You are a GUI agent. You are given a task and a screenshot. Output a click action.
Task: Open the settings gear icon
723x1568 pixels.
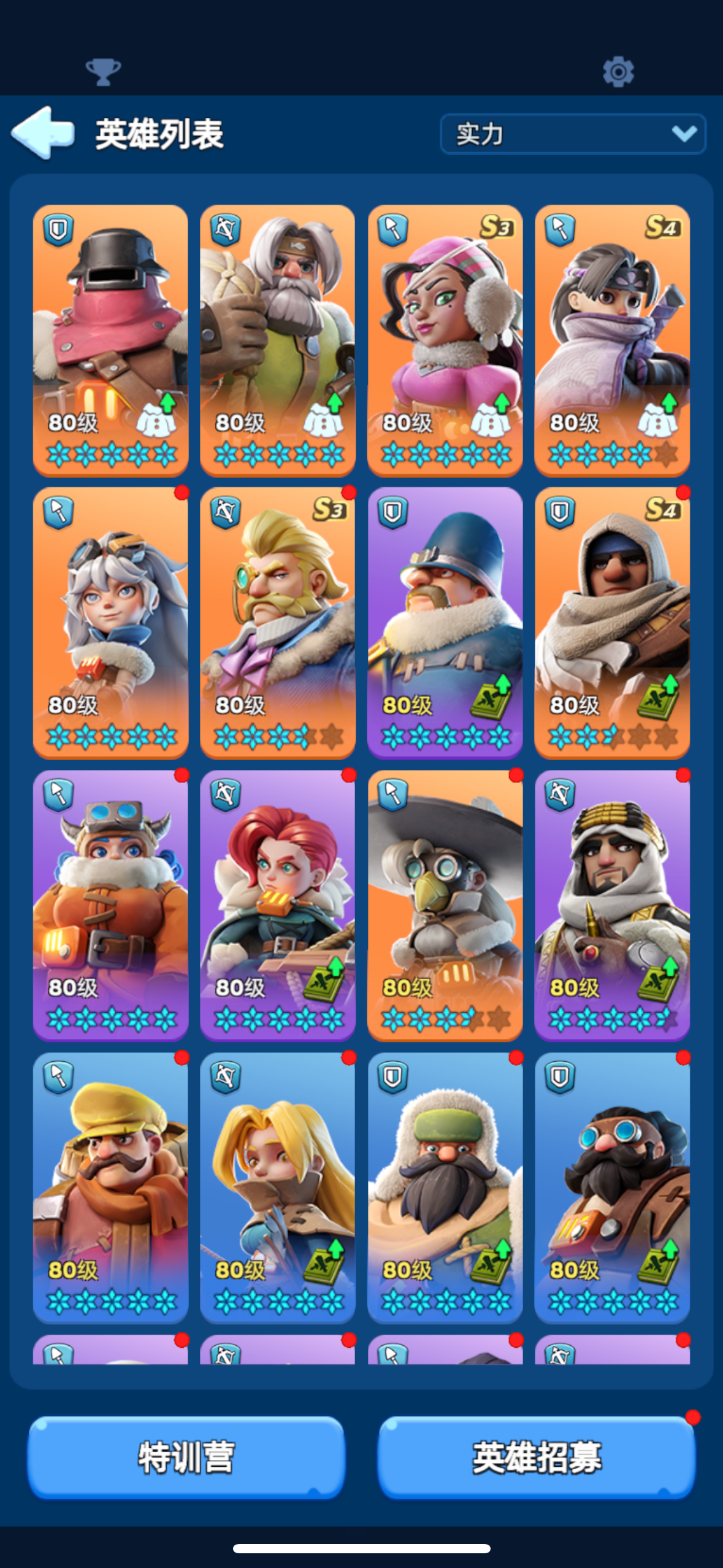pyautogui.click(x=618, y=72)
